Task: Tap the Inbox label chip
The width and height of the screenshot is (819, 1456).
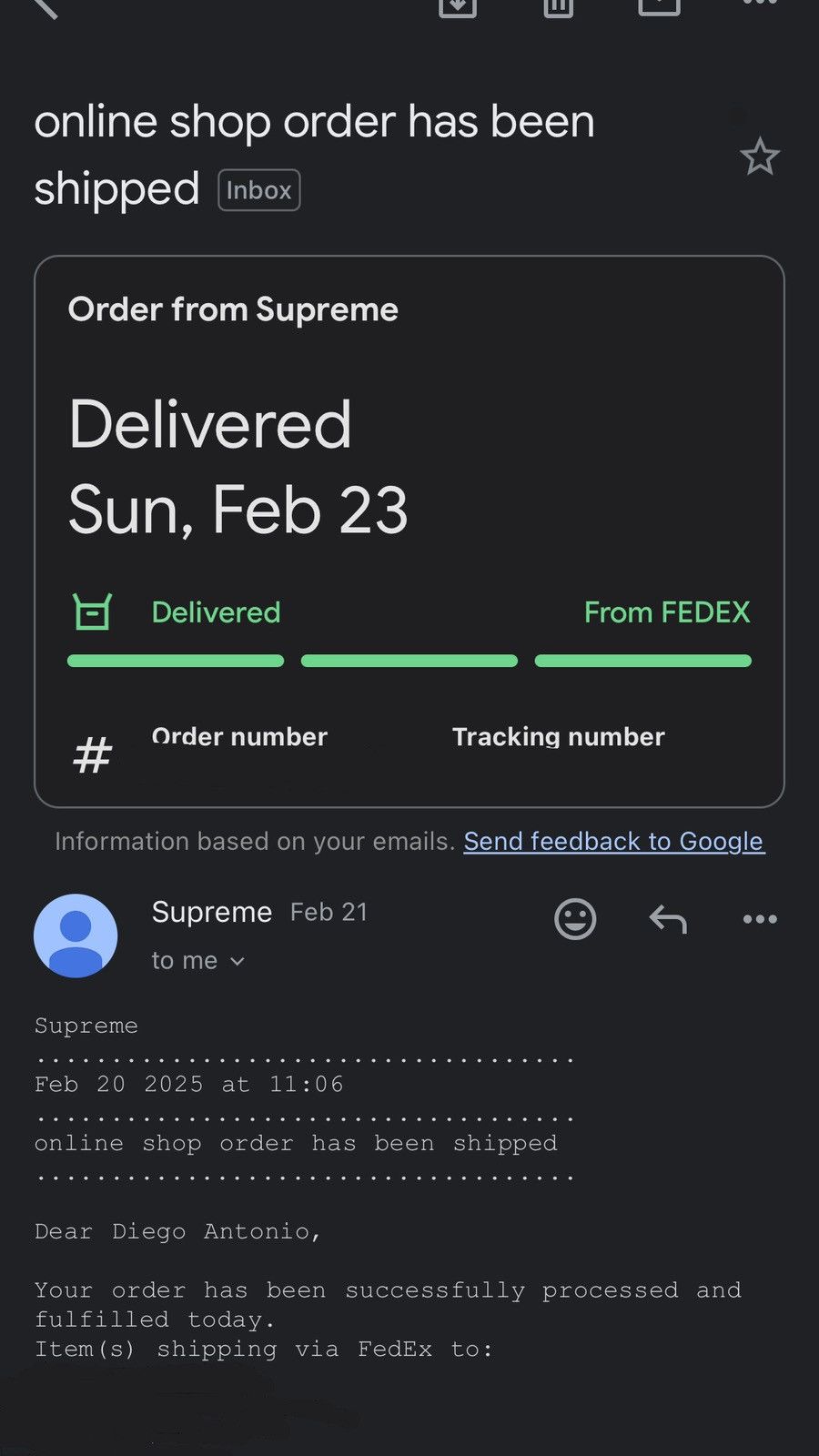Action: point(259,190)
